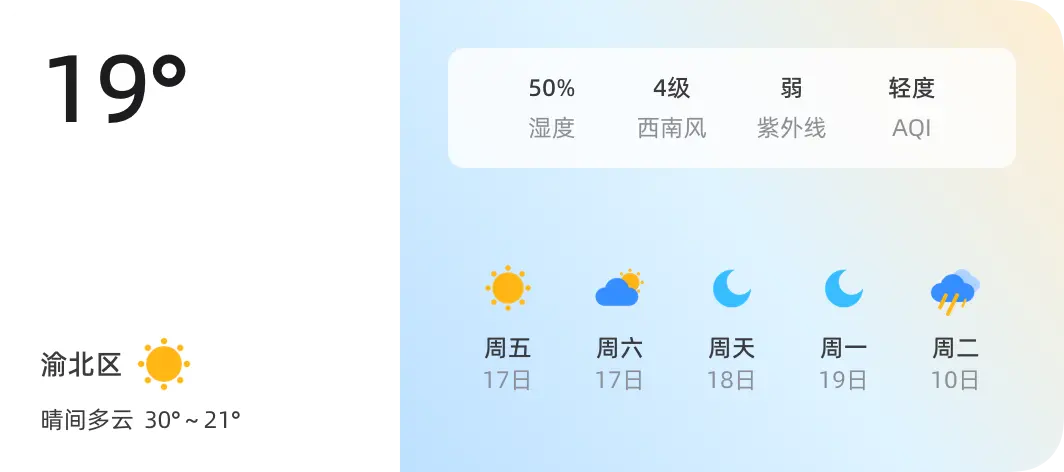View the 周天 18日 forecast
Screen dimensions: 1064x472
(x=732, y=330)
